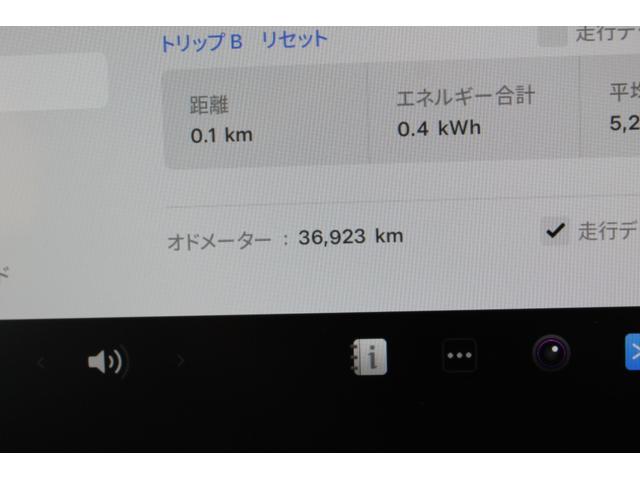The width and height of the screenshot is (640, 480).
Task: Open the dashcam camera app
Action: (550, 353)
